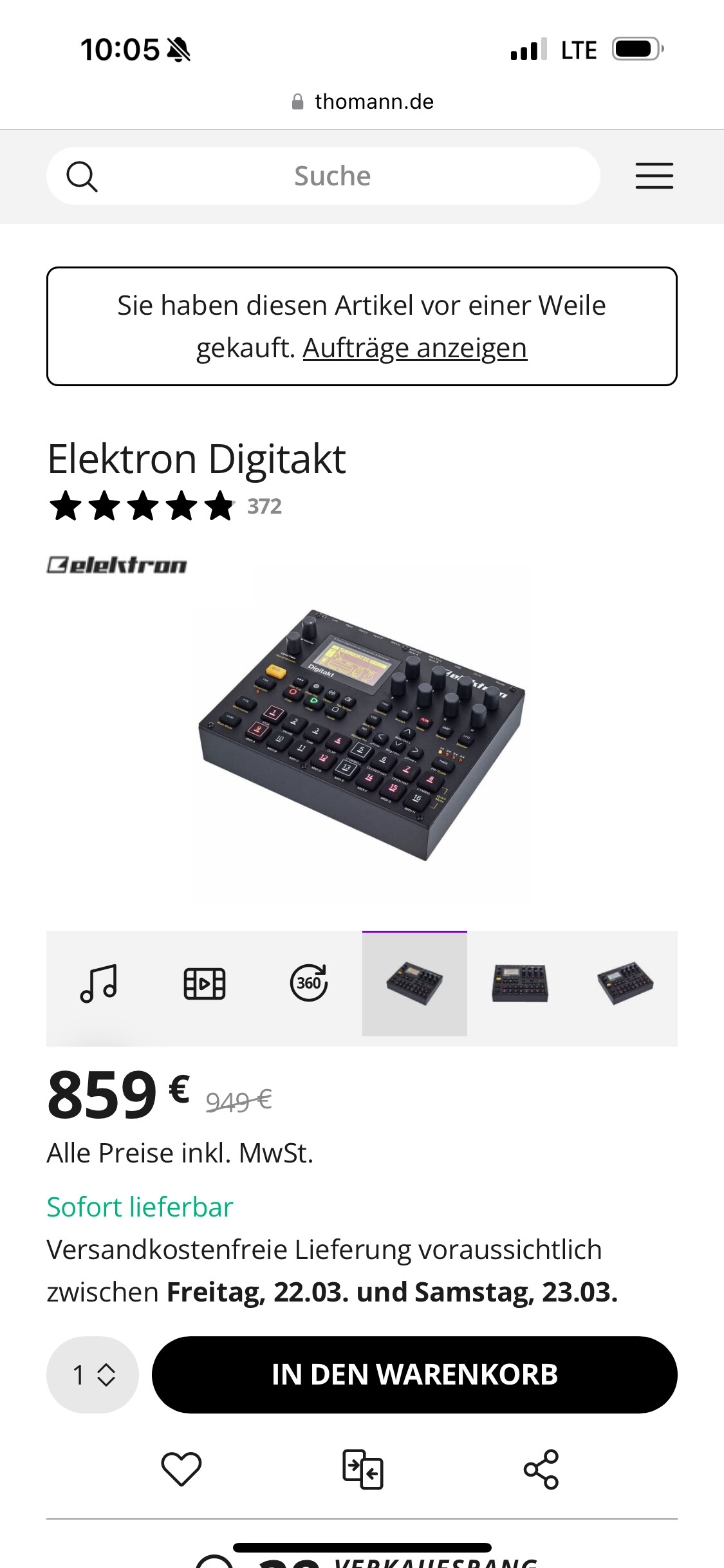
Task: Open the Suche search field
Action: [331, 176]
